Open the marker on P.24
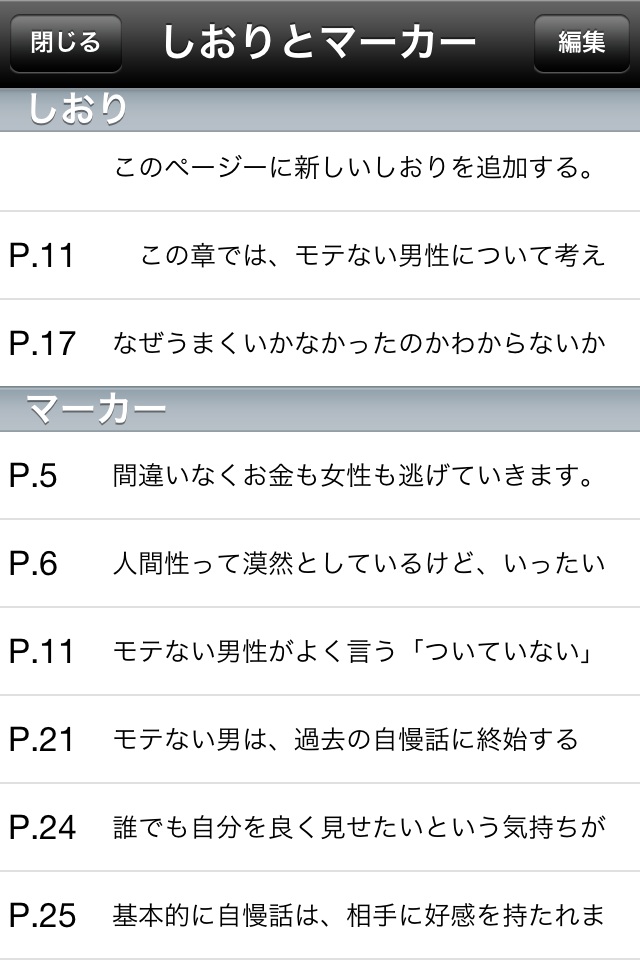The width and height of the screenshot is (640, 960). click(320, 827)
